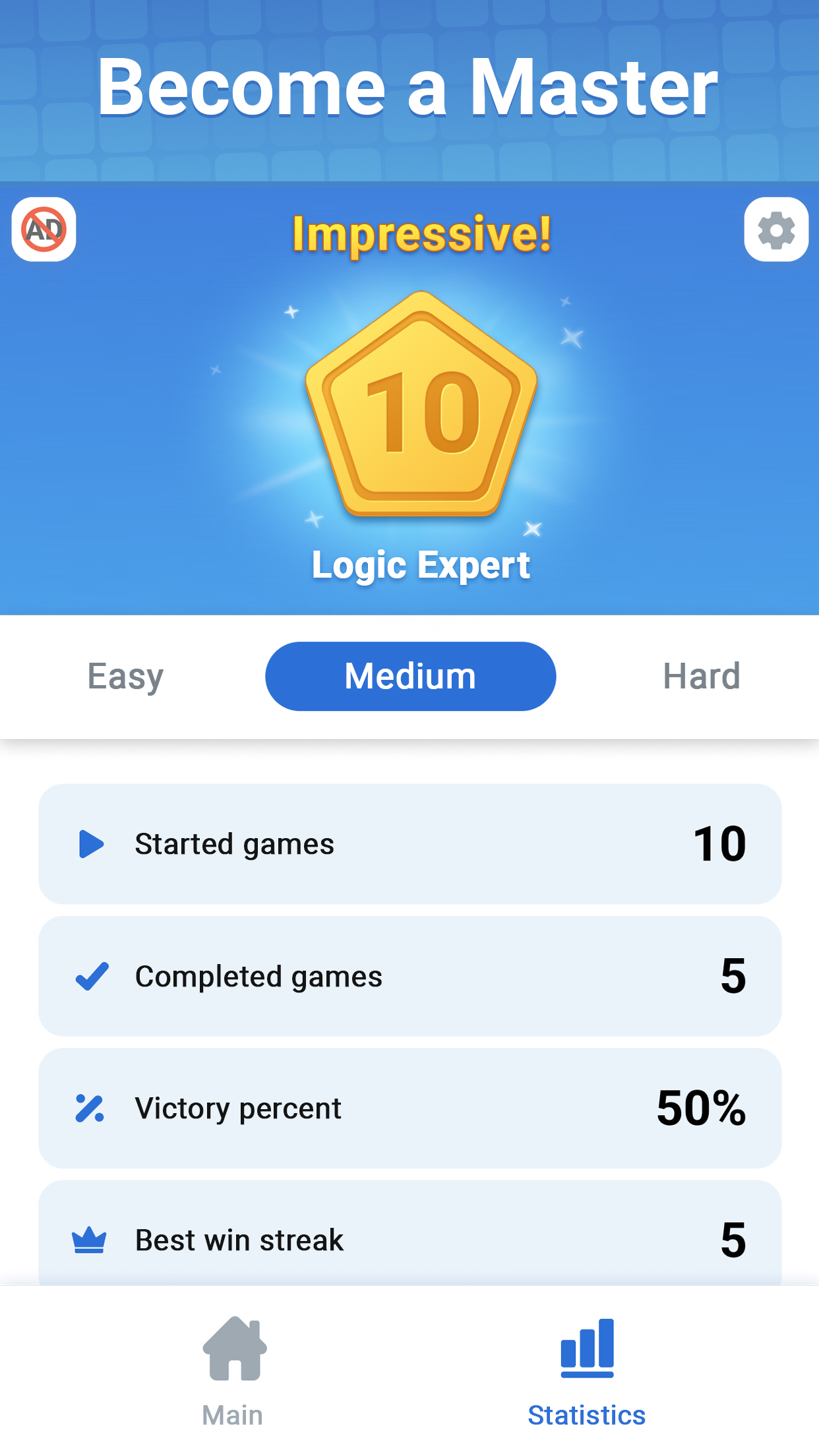Click the no-ads icon
This screenshot has height=1456, width=819.
(42, 229)
